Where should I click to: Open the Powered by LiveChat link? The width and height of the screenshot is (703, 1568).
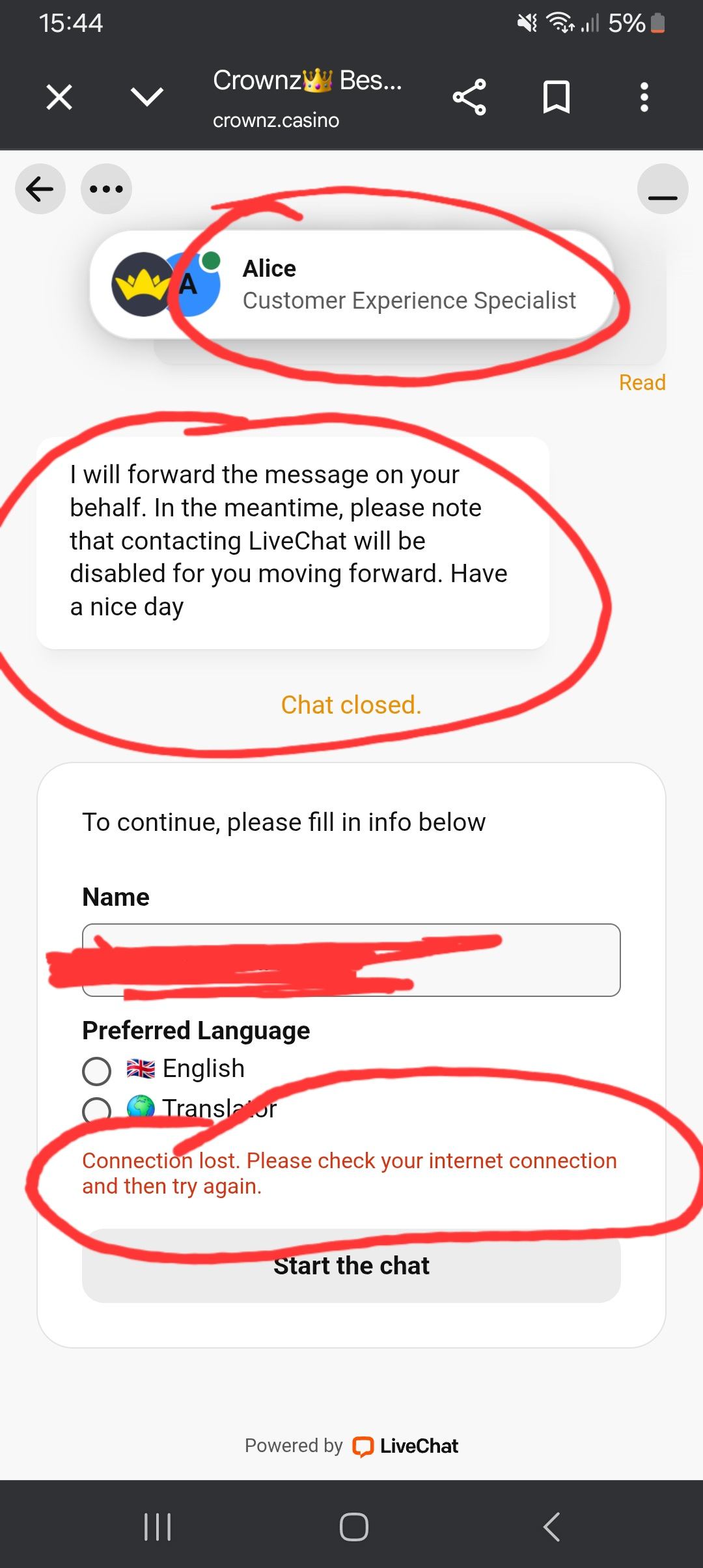405,1446
